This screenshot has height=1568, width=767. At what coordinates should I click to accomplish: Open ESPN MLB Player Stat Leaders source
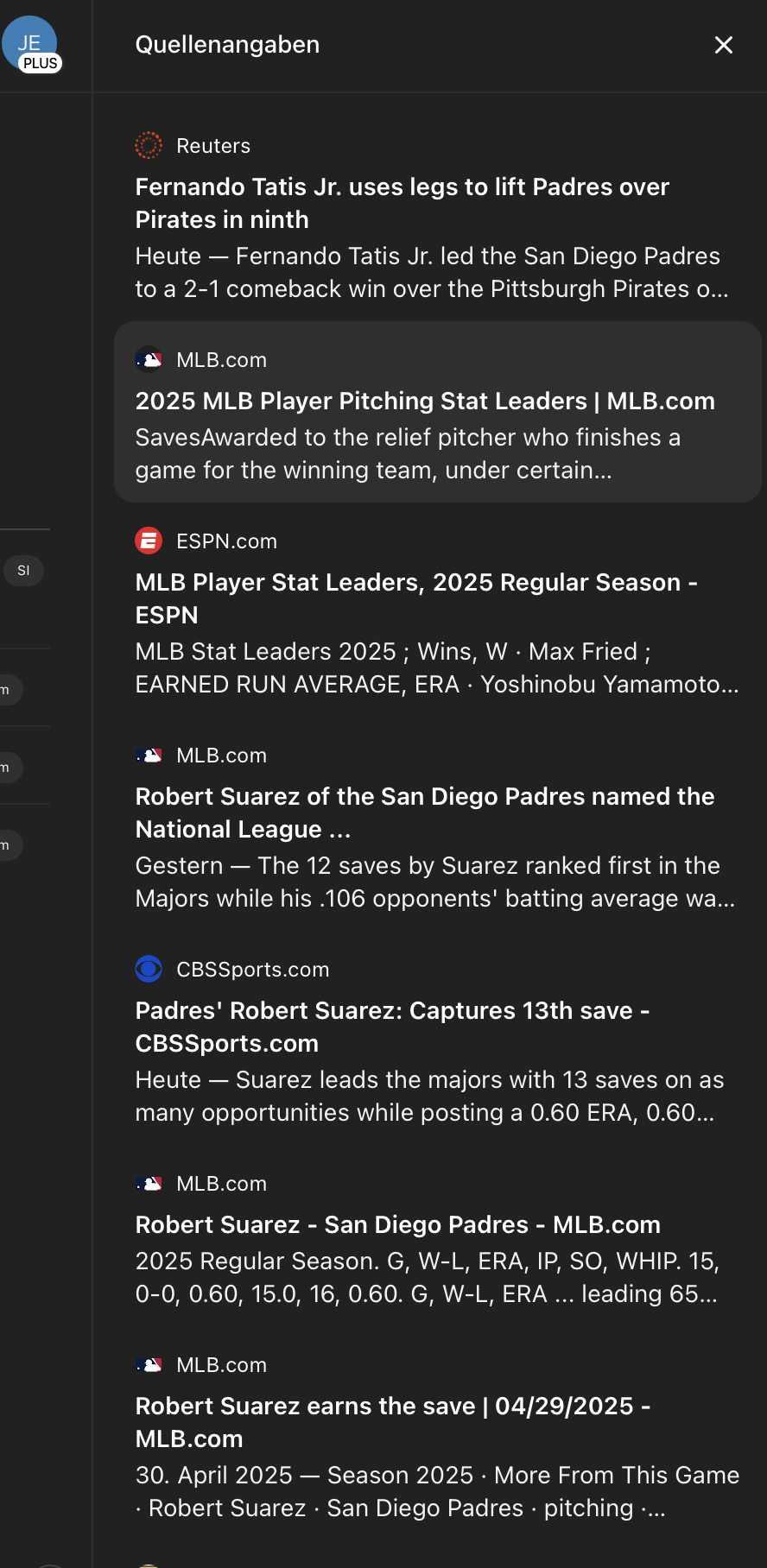(437, 613)
